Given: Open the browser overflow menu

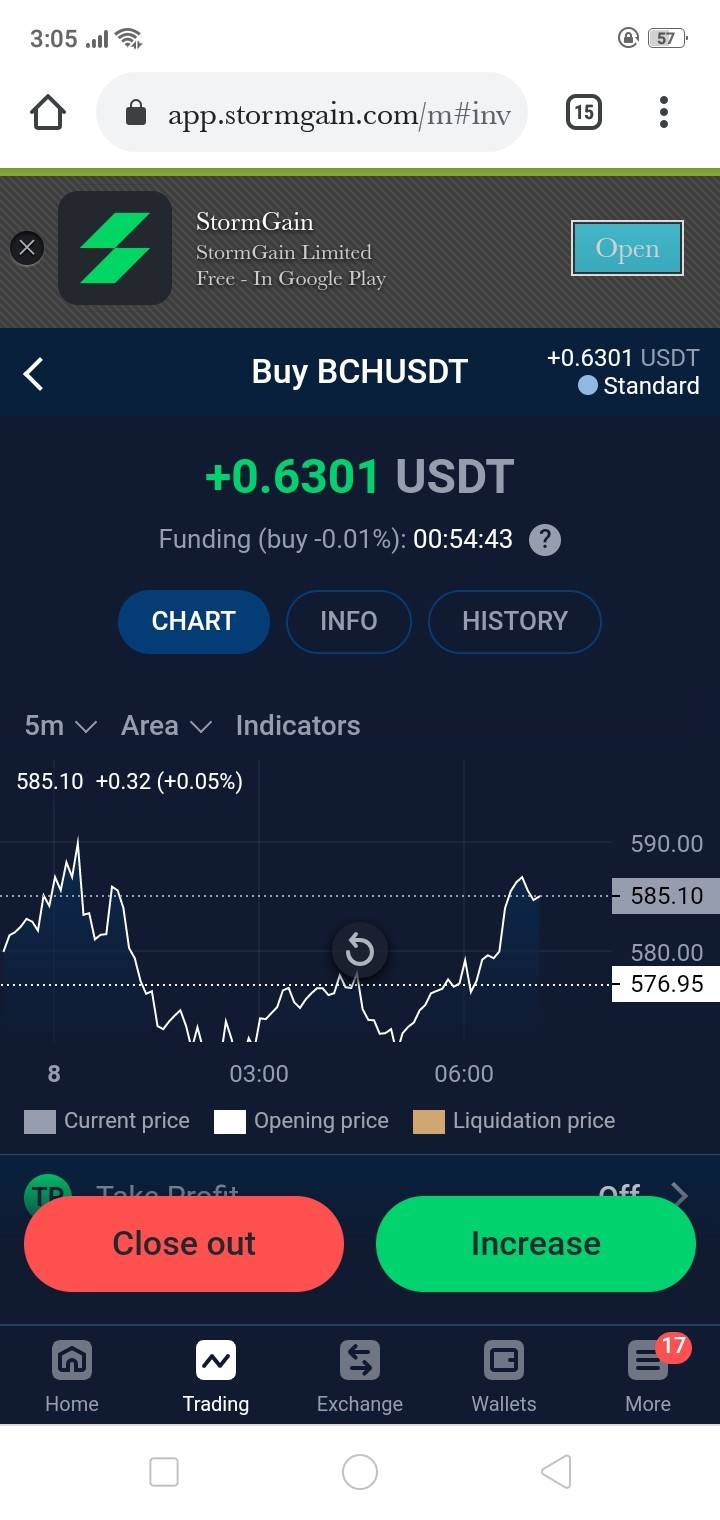Looking at the screenshot, I should [x=664, y=112].
